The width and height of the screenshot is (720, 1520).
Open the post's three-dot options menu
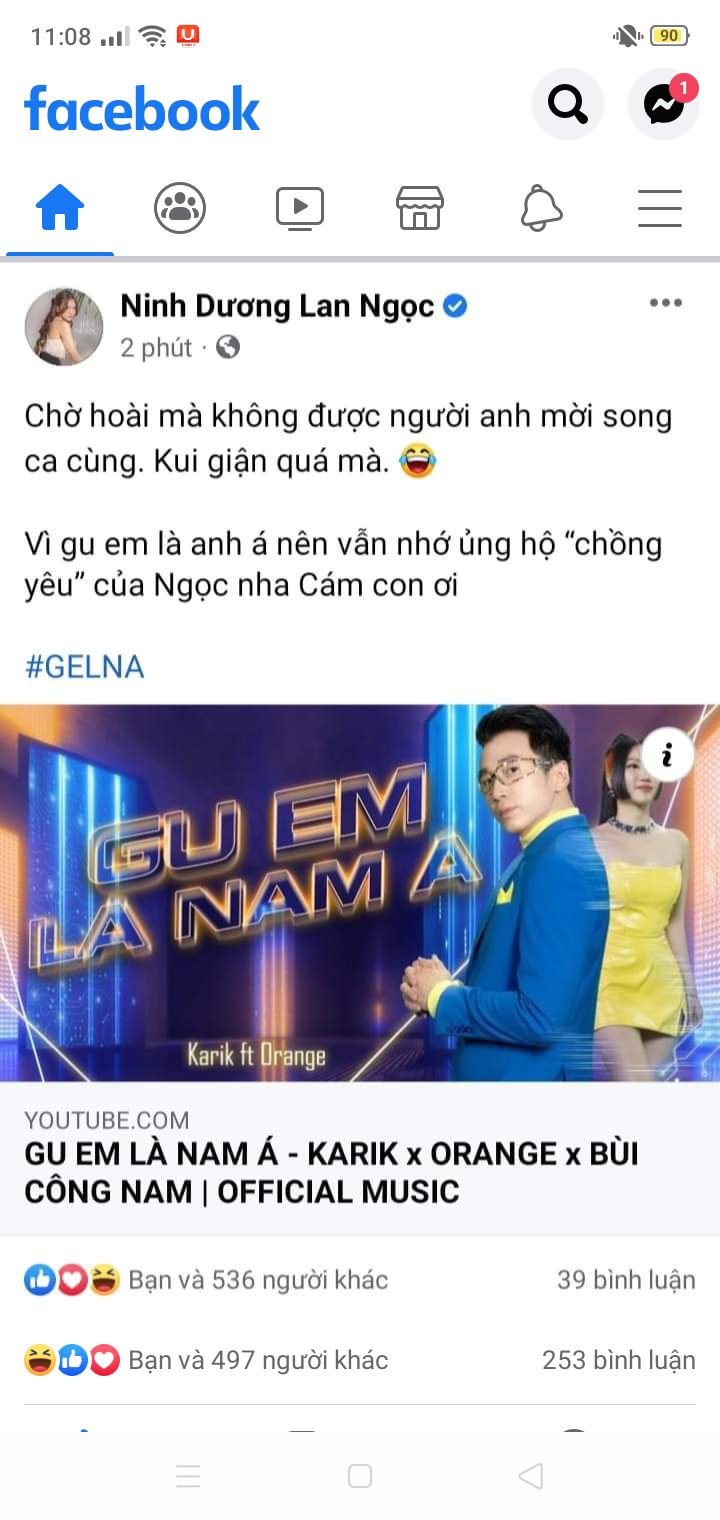point(665,304)
